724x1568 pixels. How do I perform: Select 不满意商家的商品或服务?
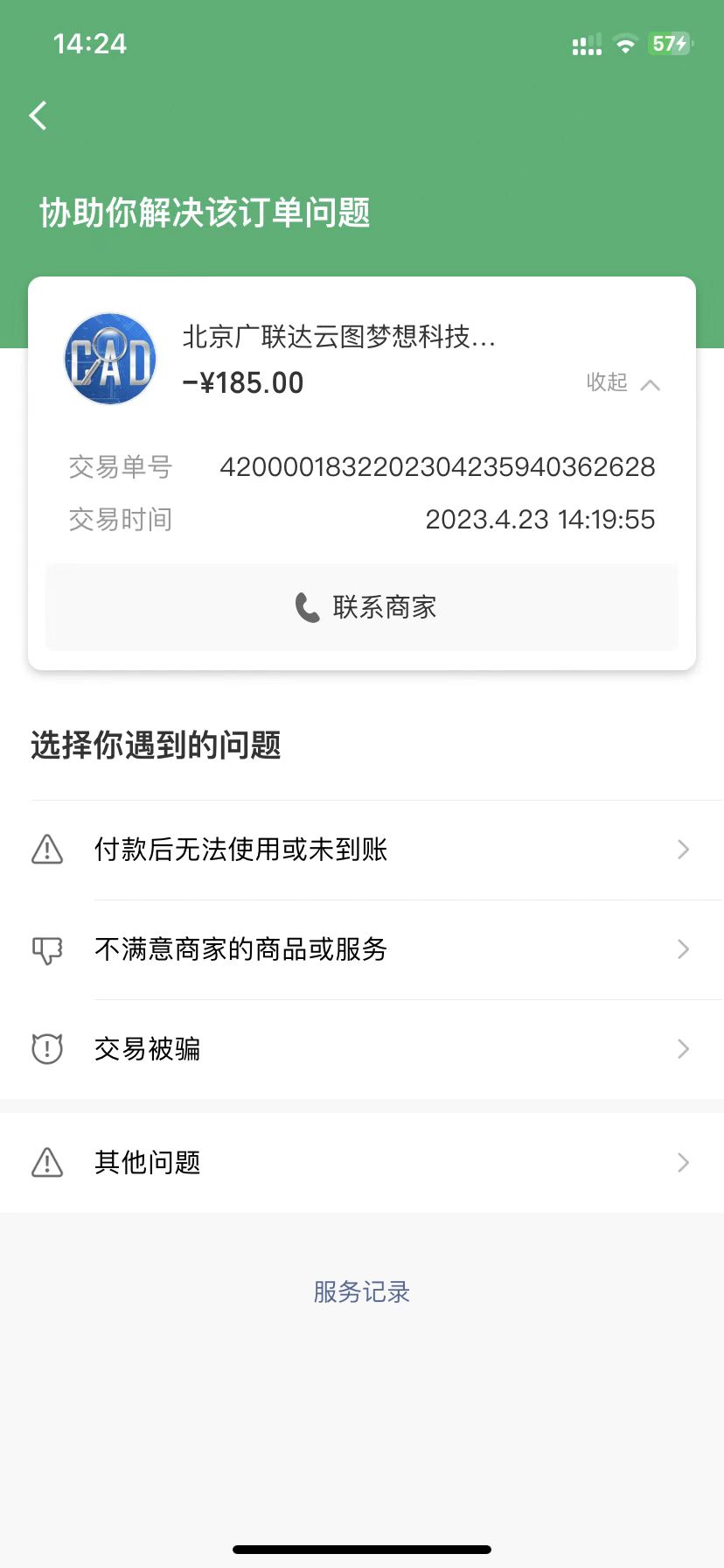[x=362, y=949]
